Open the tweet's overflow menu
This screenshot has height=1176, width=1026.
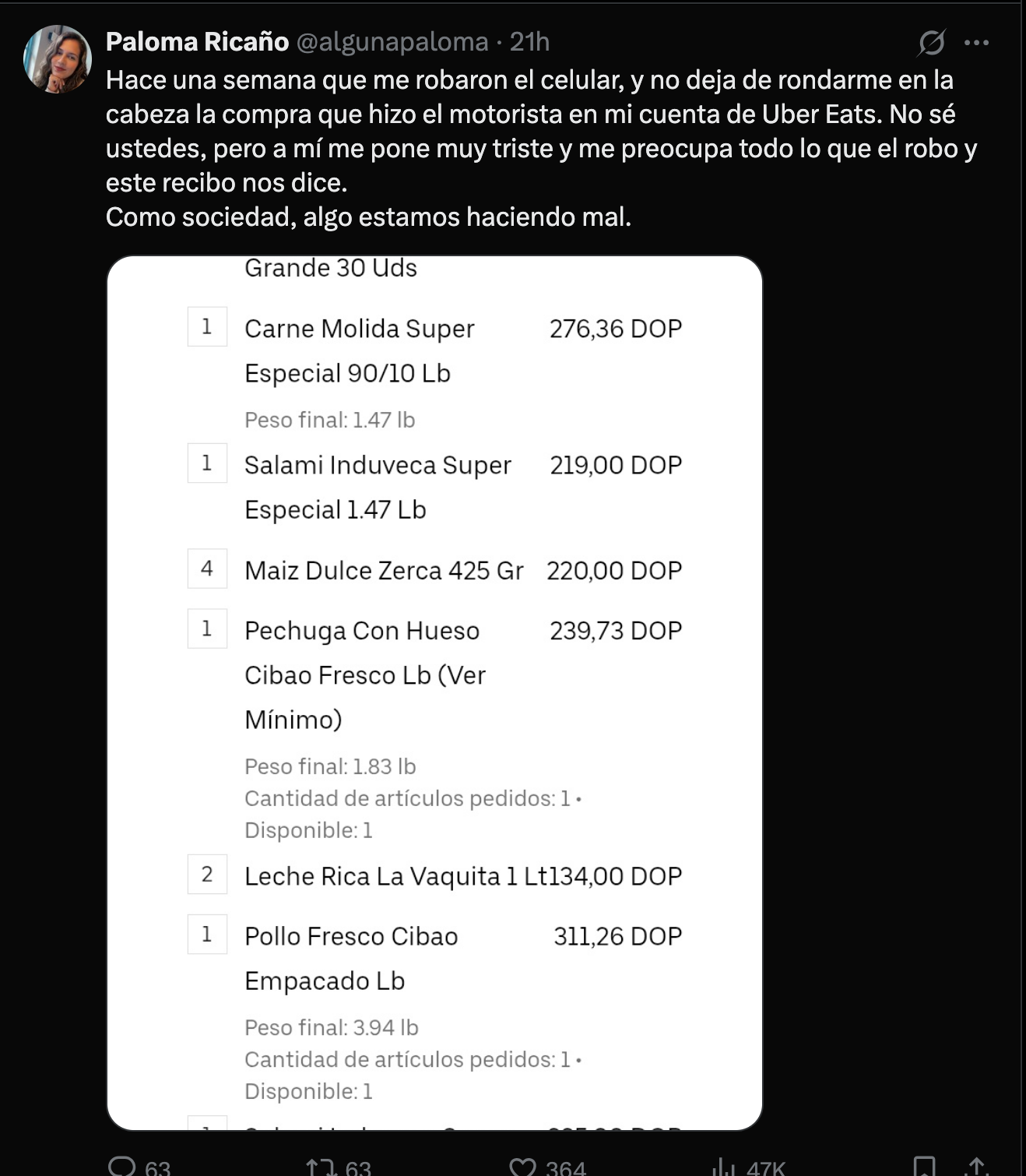[976, 42]
